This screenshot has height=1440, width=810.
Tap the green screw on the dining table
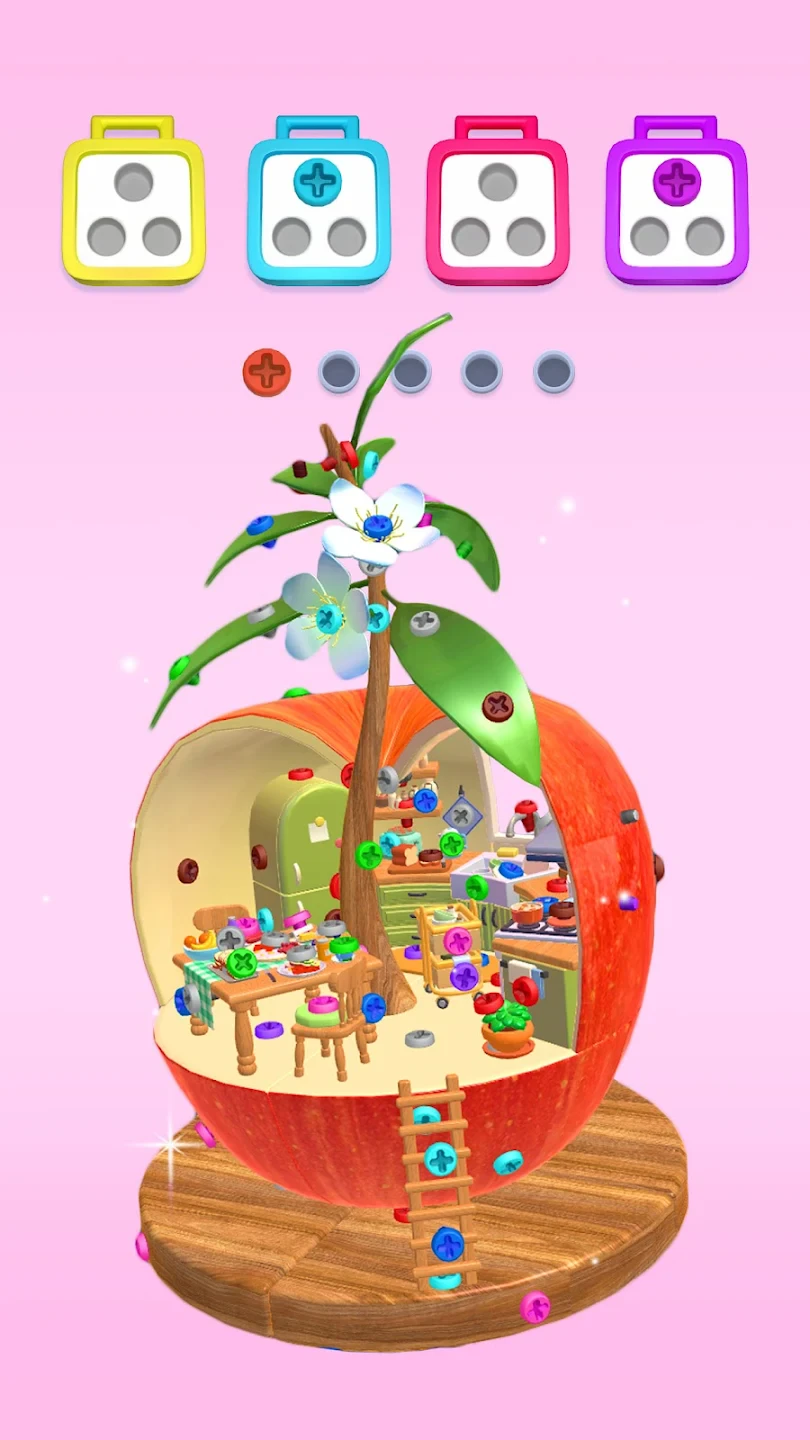click(241, 962)
